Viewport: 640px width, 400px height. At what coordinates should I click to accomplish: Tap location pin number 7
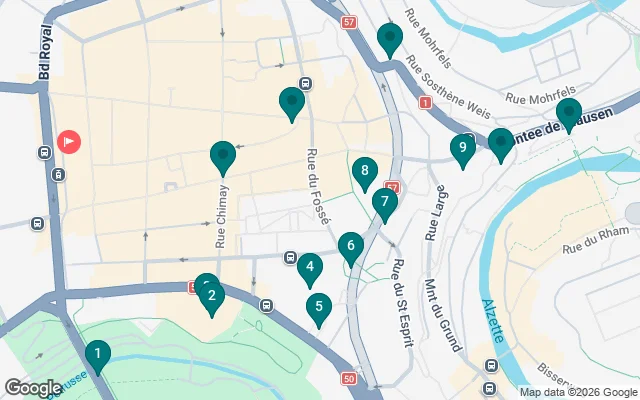click(384, 202)
